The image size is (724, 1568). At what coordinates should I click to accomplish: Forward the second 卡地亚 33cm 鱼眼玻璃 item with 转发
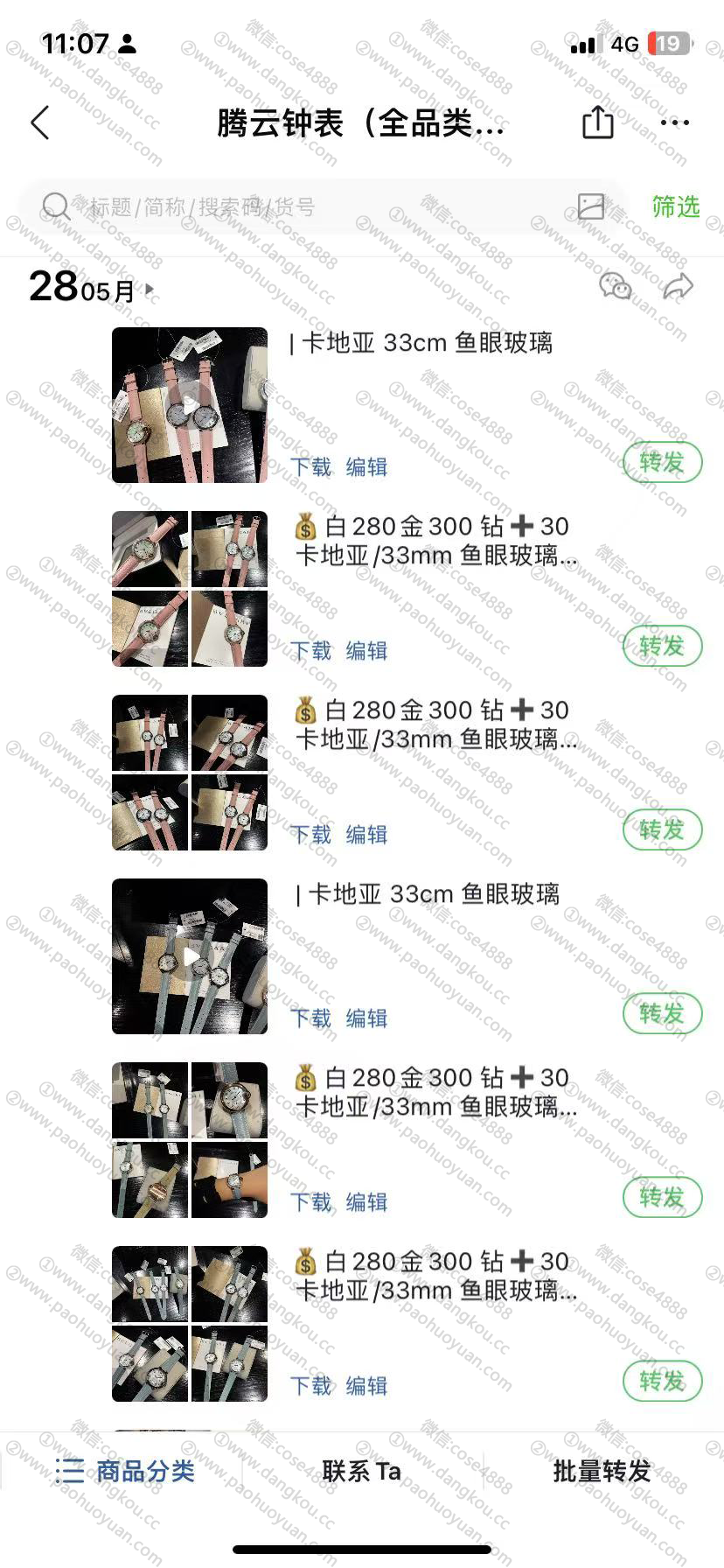[x=662, y=1013]
